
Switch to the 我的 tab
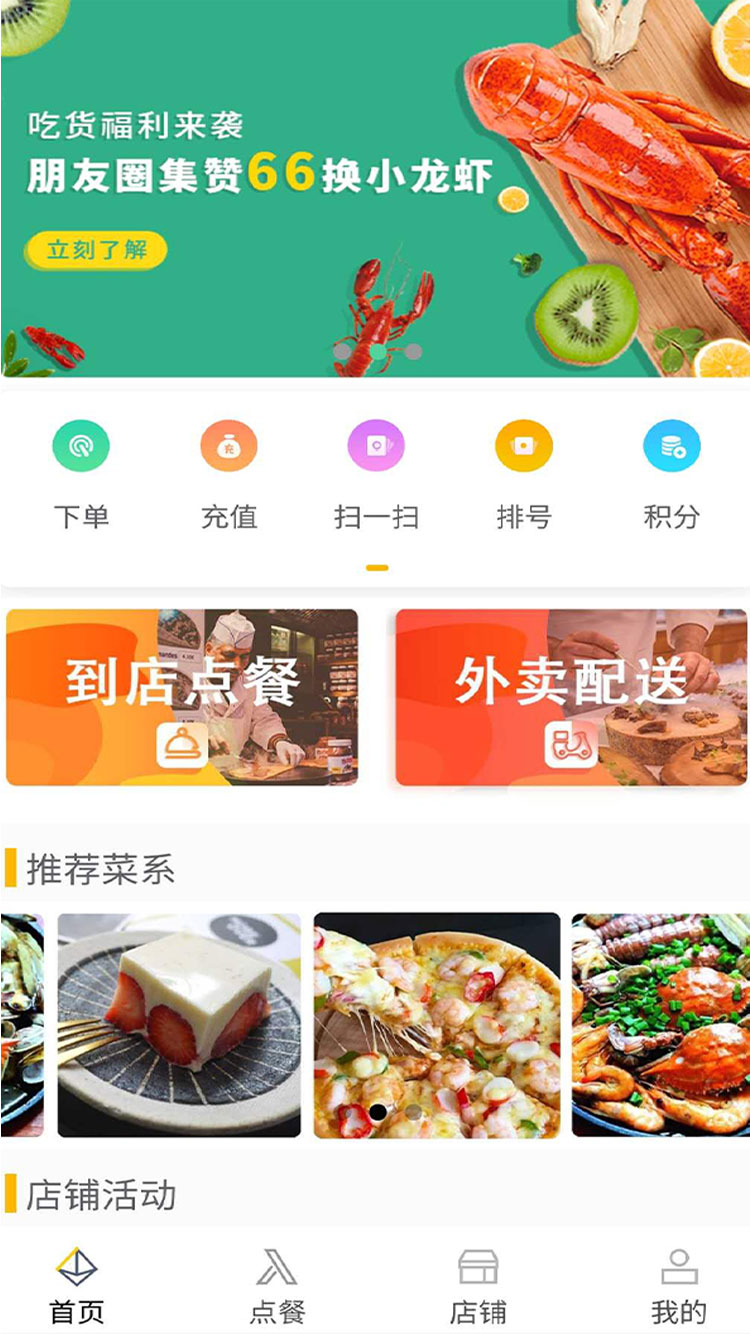(x=678, y=1285)
